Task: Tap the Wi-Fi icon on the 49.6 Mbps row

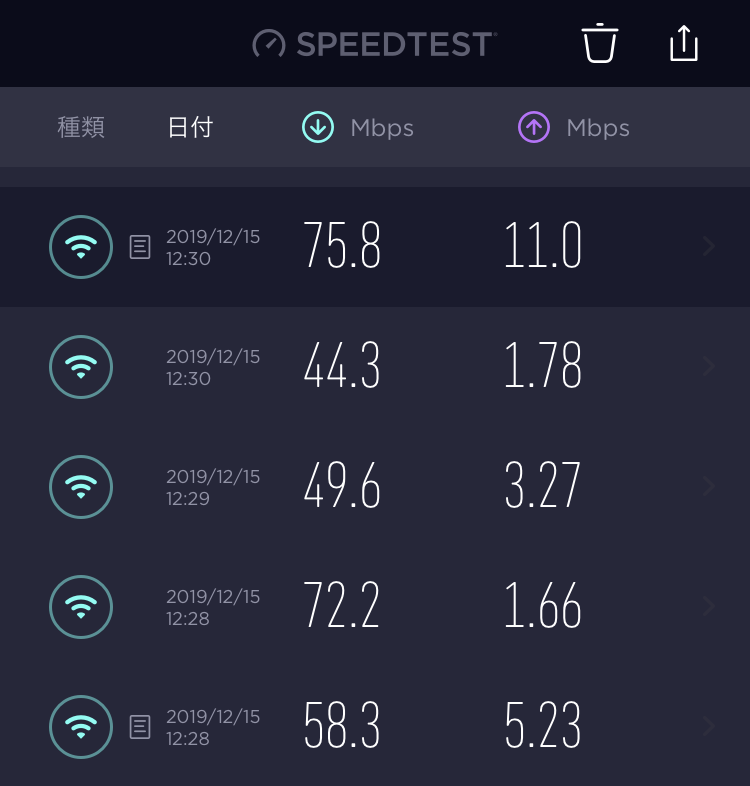Action: point(81,487)
